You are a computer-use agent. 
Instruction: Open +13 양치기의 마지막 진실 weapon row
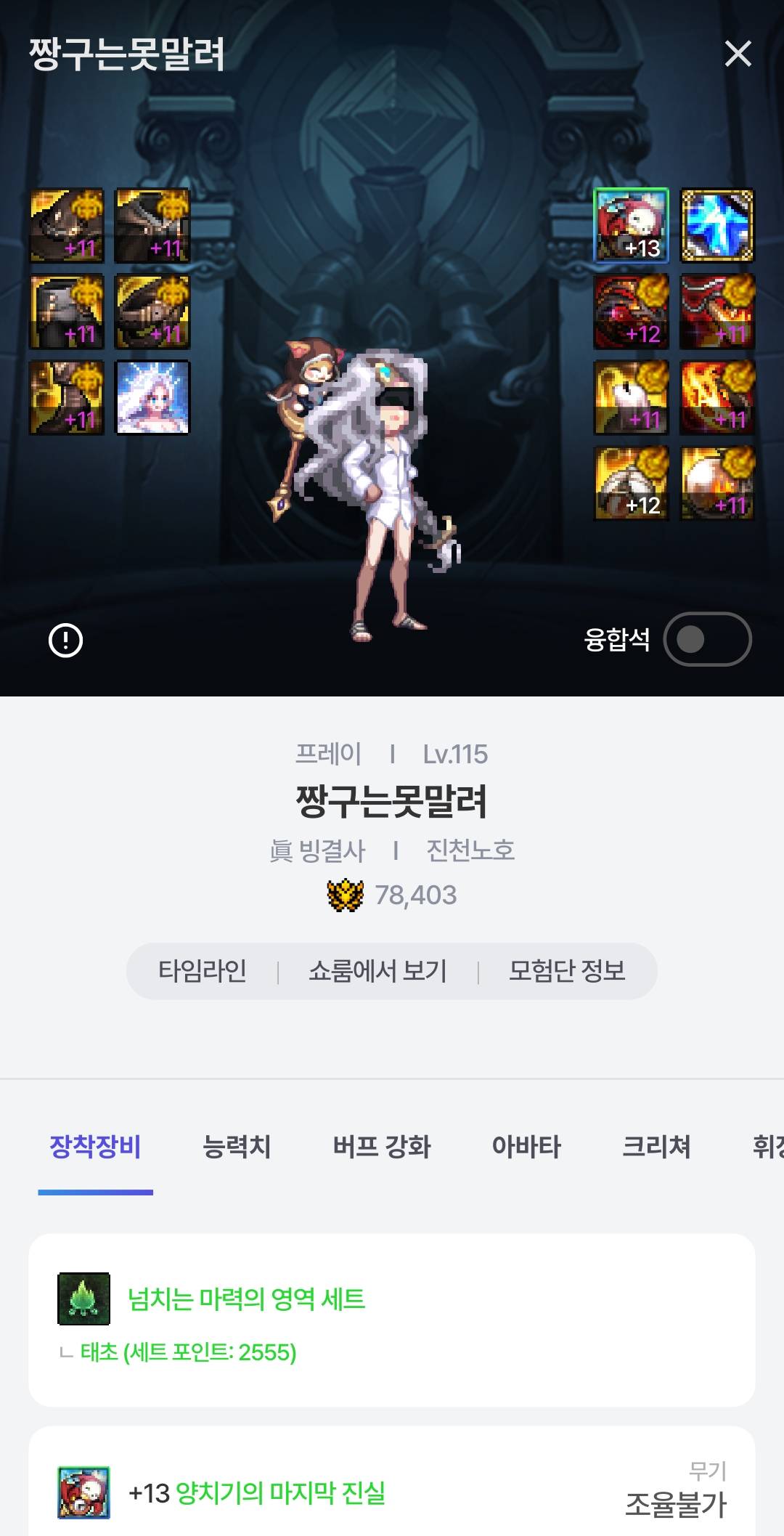(x=392, y=1492)
